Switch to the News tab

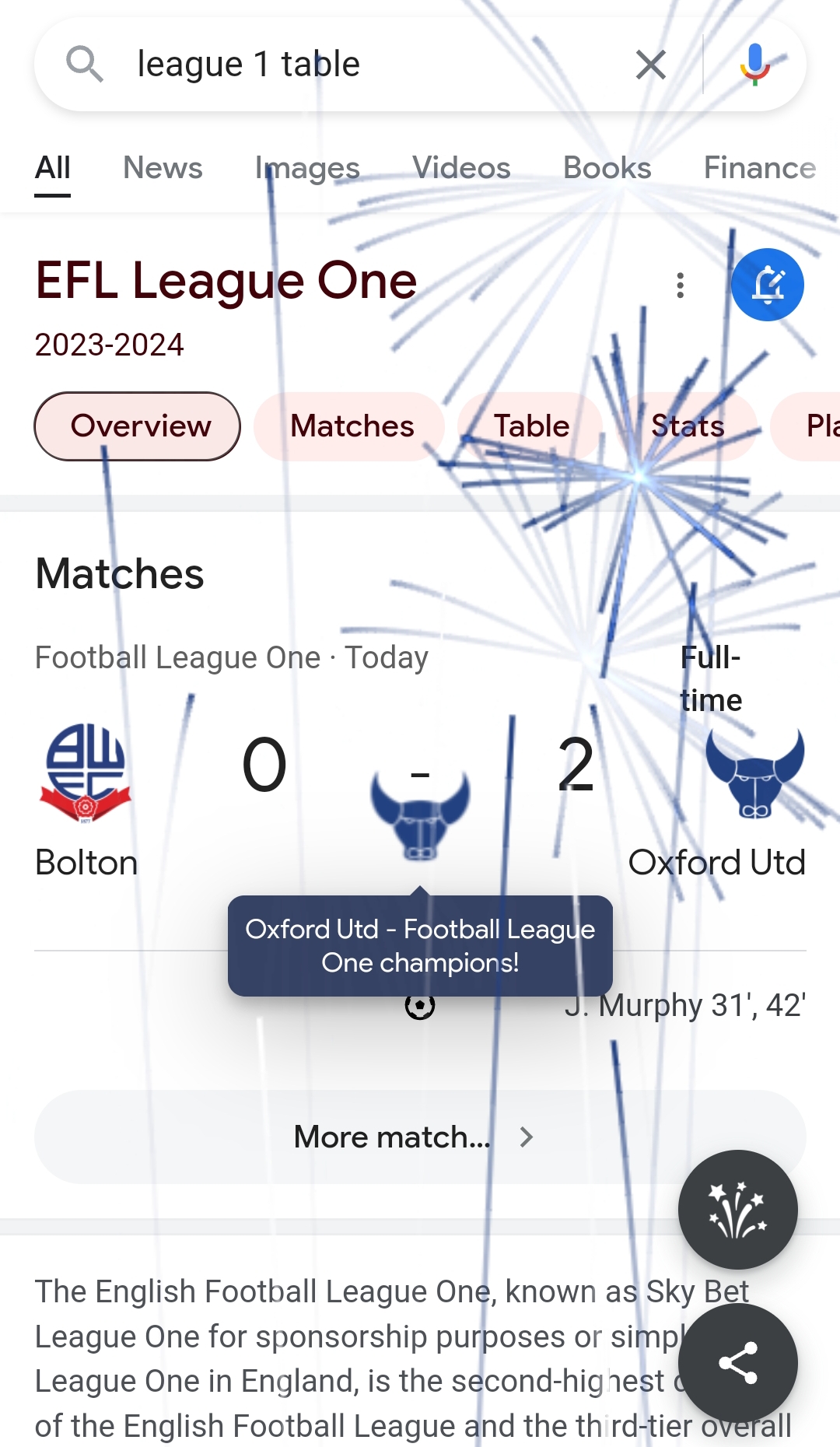pos(163,168)
